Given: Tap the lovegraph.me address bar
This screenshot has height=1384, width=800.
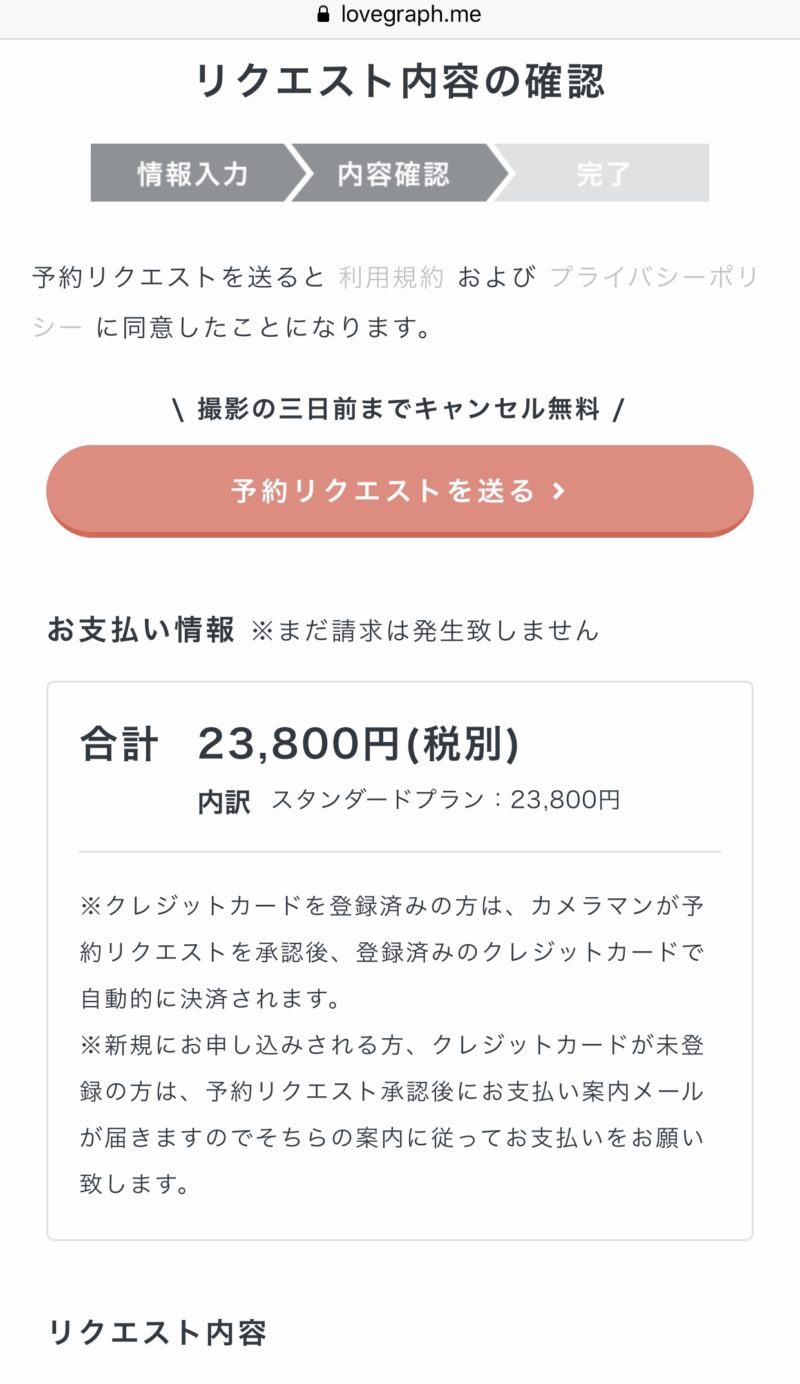Looking at the screenshot, I should coord(400,15).
